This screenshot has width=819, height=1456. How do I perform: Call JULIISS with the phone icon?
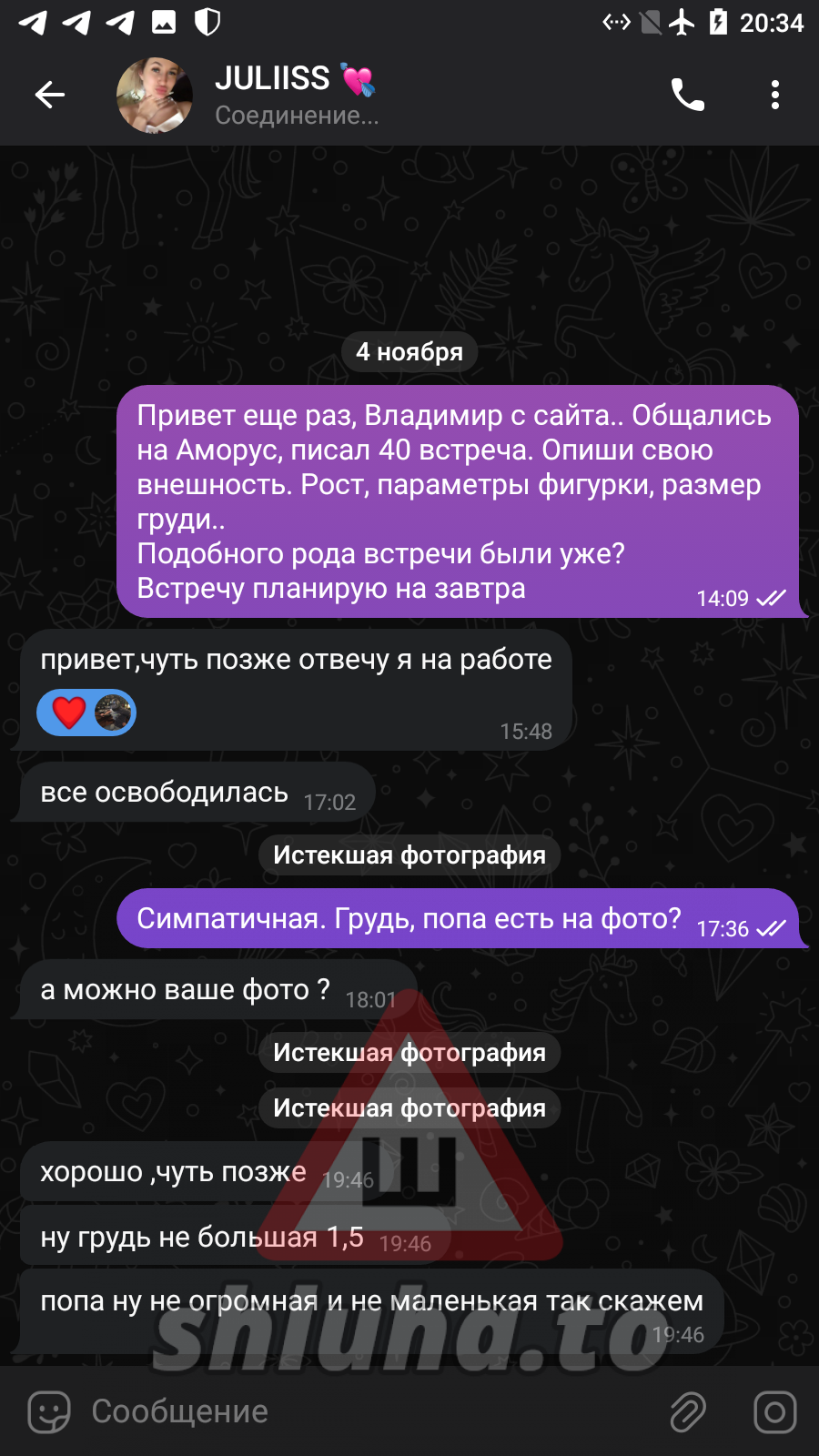pyautogui.click(x=687, y=95)
